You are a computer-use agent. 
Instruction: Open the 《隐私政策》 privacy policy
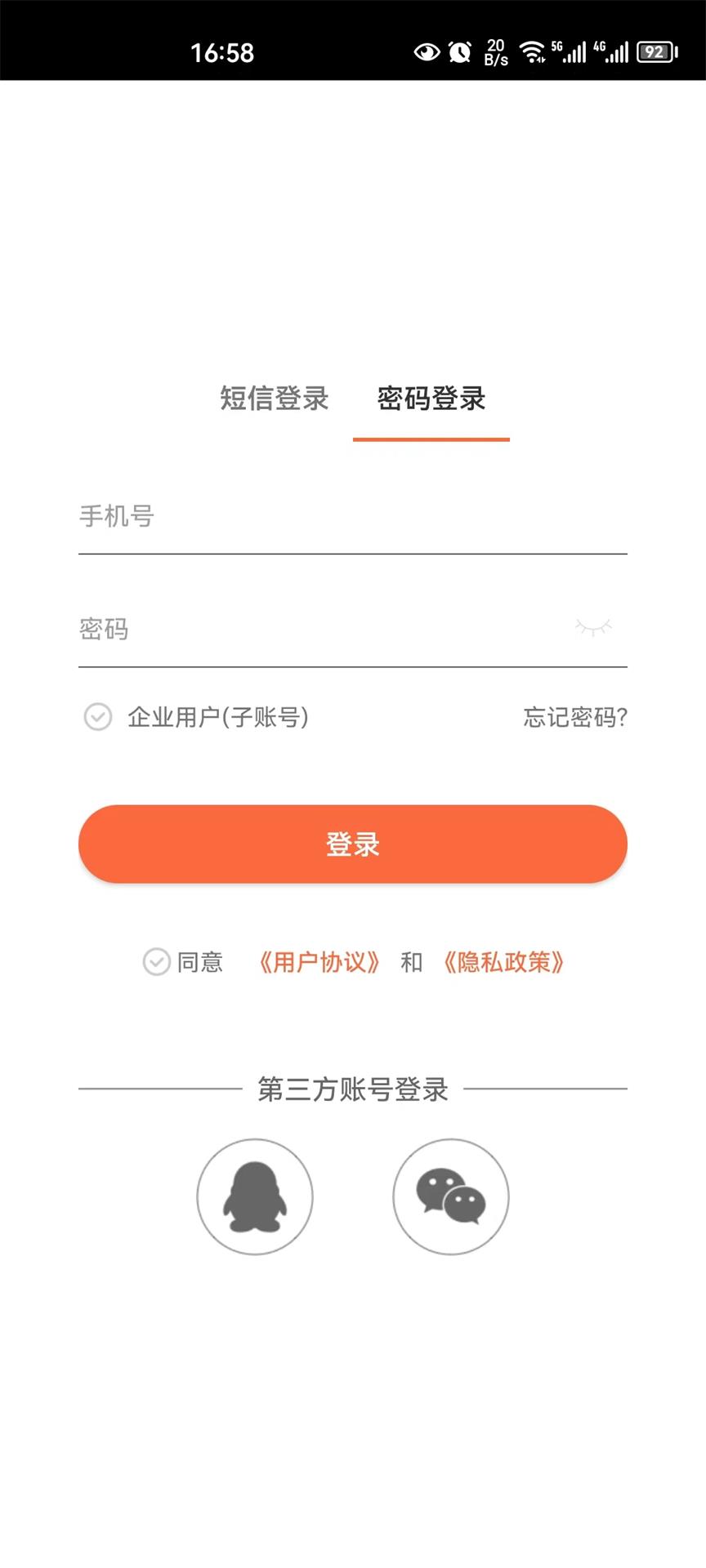pos(503,963)
